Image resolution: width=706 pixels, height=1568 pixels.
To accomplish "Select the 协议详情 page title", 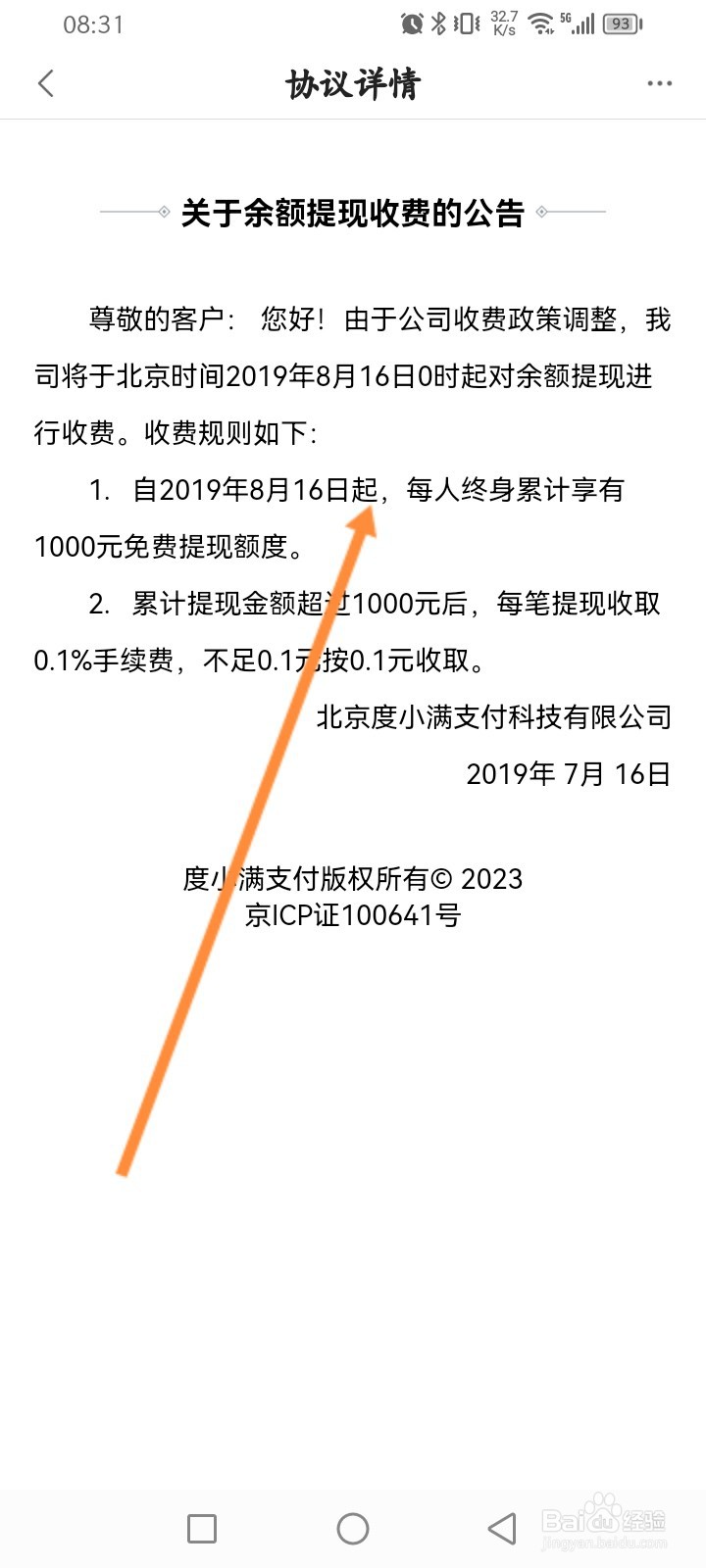I will [353, 85].
